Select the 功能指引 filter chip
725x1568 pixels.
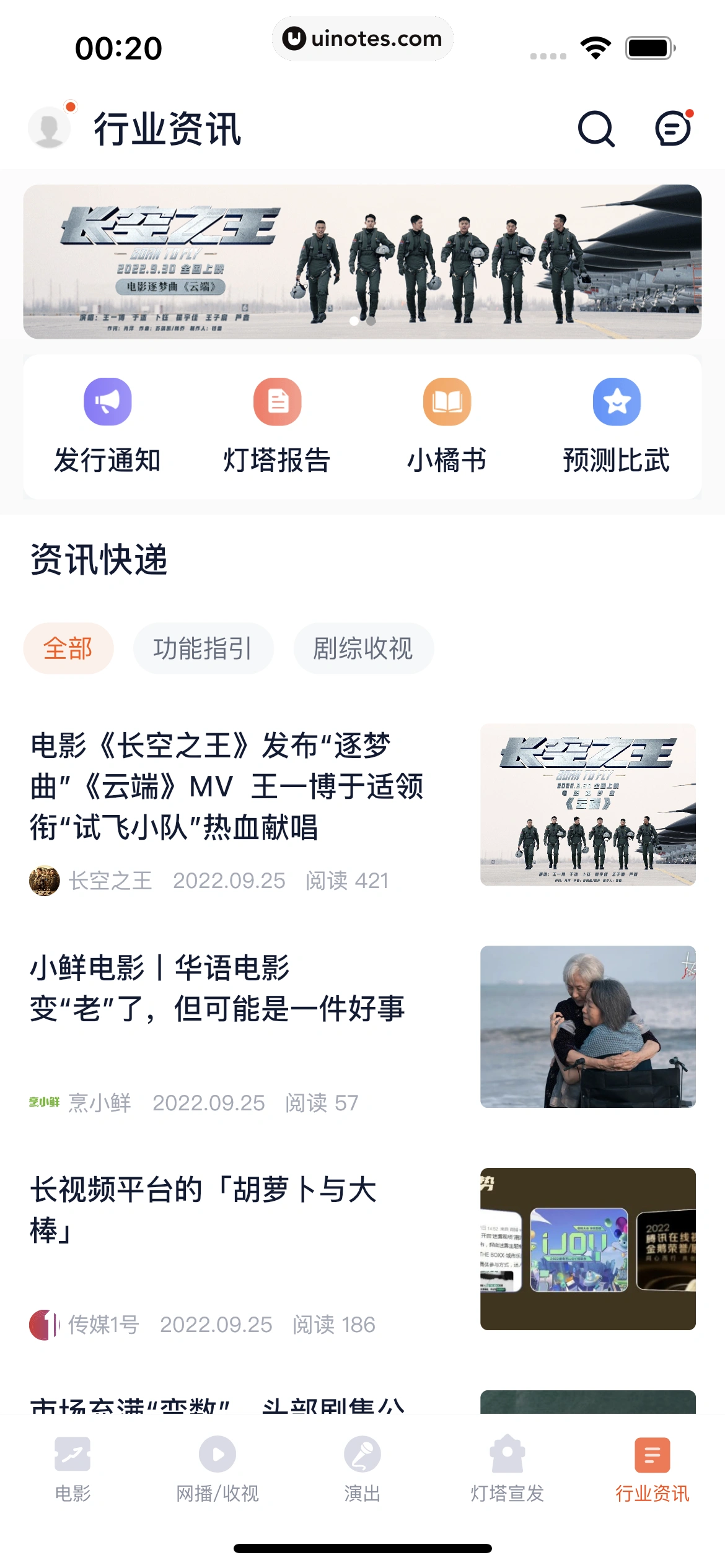tap(203, 648)
